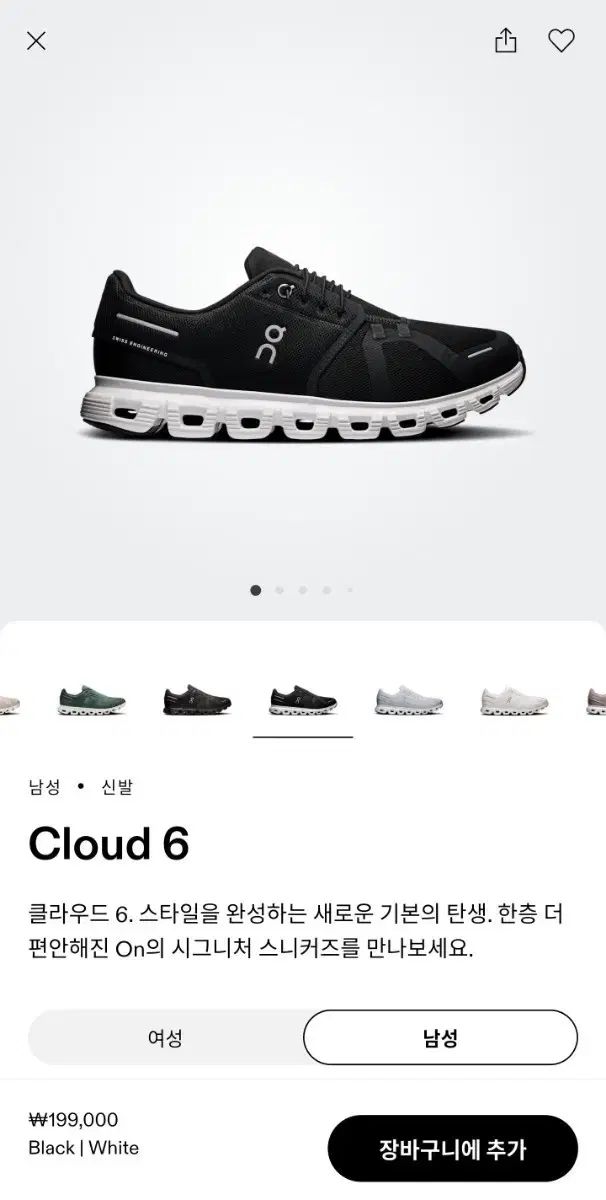This screenshot has width=606, height=1200.
Task: Close the Cloud 6 product page
Action: click(x=36, y=41)
